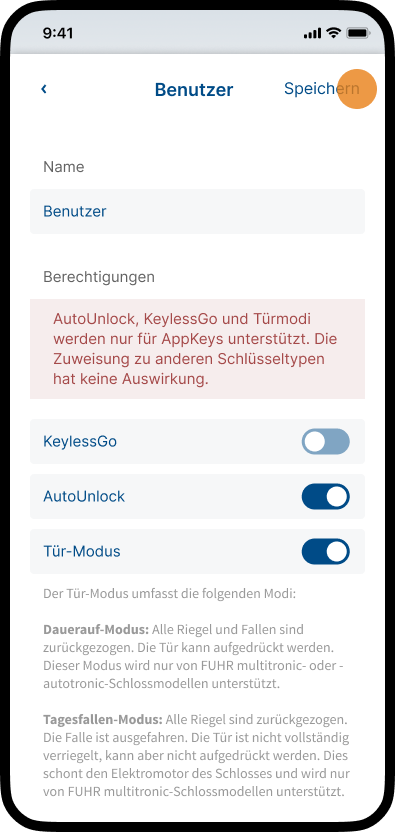The height and width of the screenshot is (832, 395).
Task: Turn off the AutoUnlock switch
Action: [x=325, y=497]
